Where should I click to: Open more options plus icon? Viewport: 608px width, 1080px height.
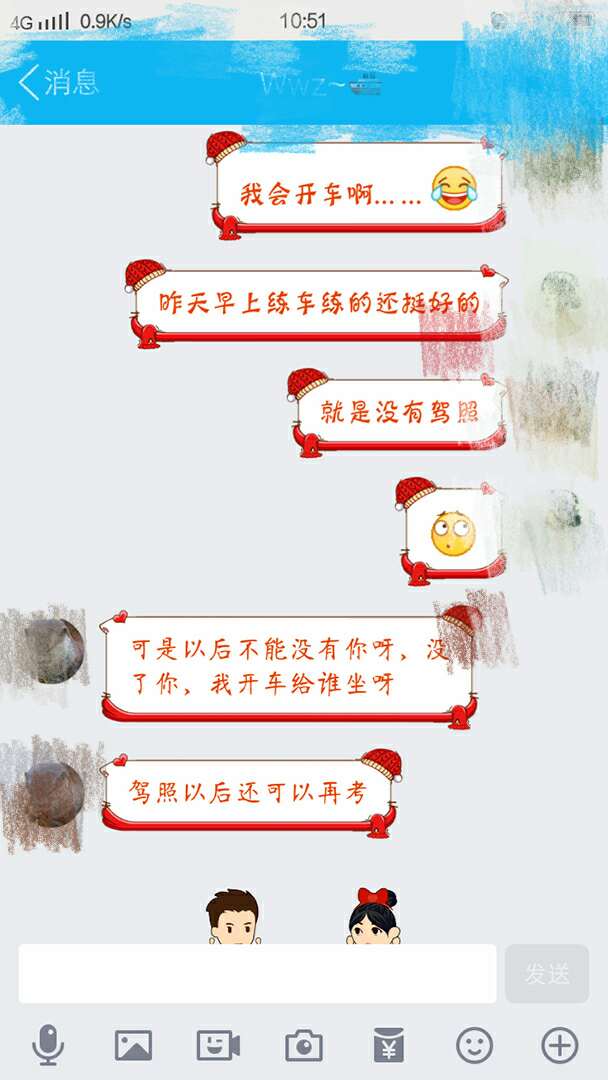coord(559,1045)
